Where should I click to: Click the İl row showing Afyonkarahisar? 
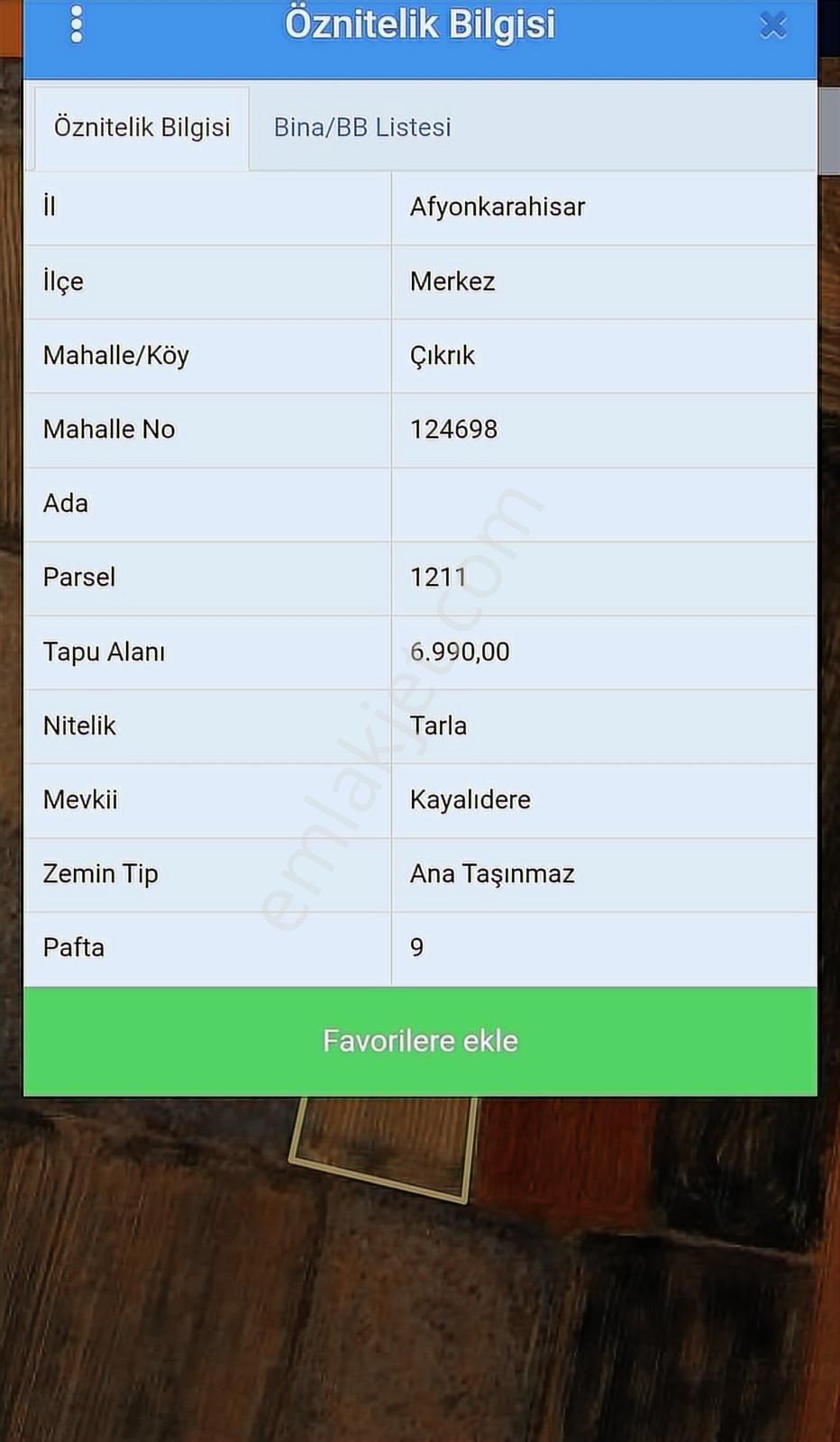[x=497, y=206]
